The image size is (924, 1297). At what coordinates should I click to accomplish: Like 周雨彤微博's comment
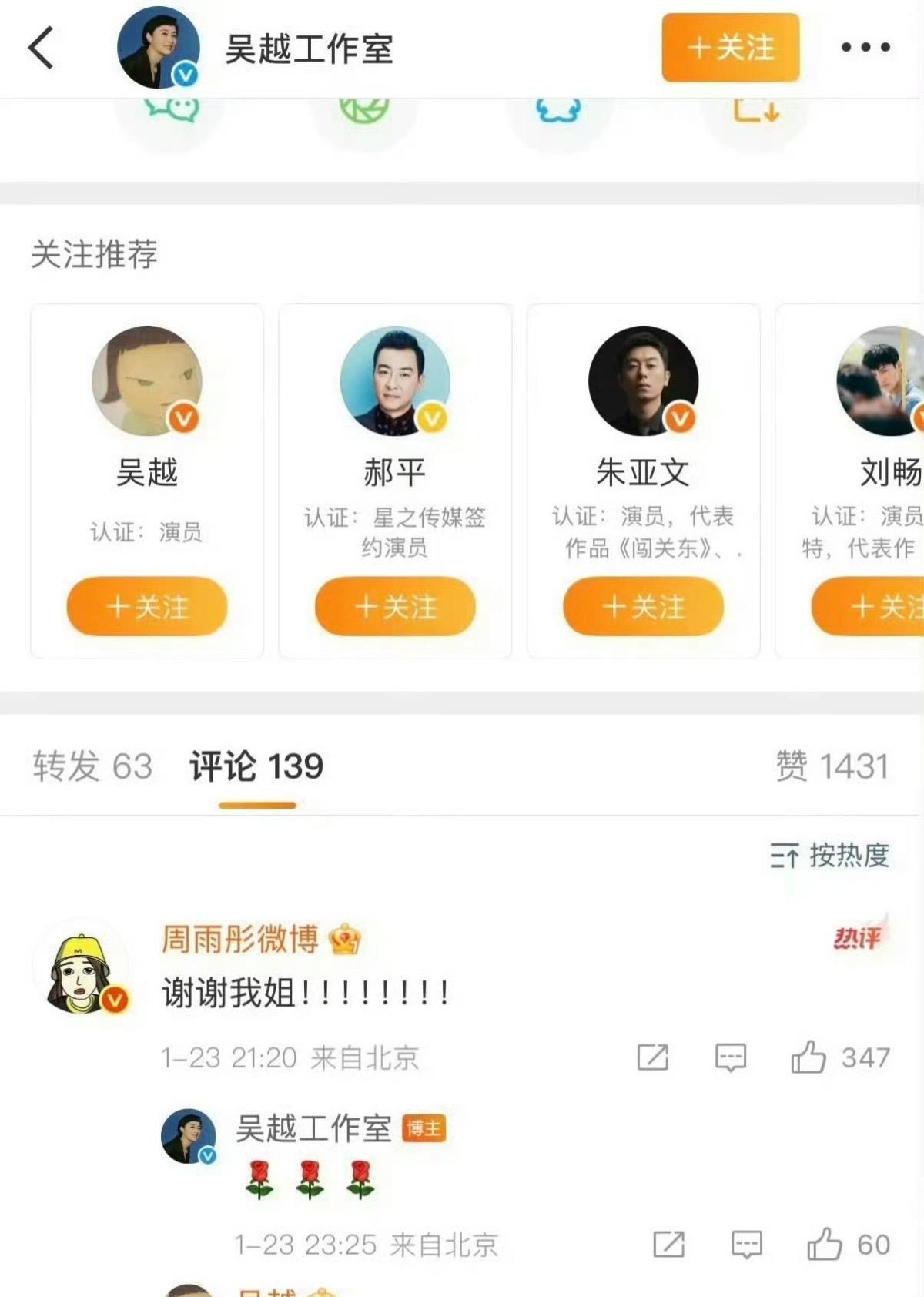[808, 1057]
